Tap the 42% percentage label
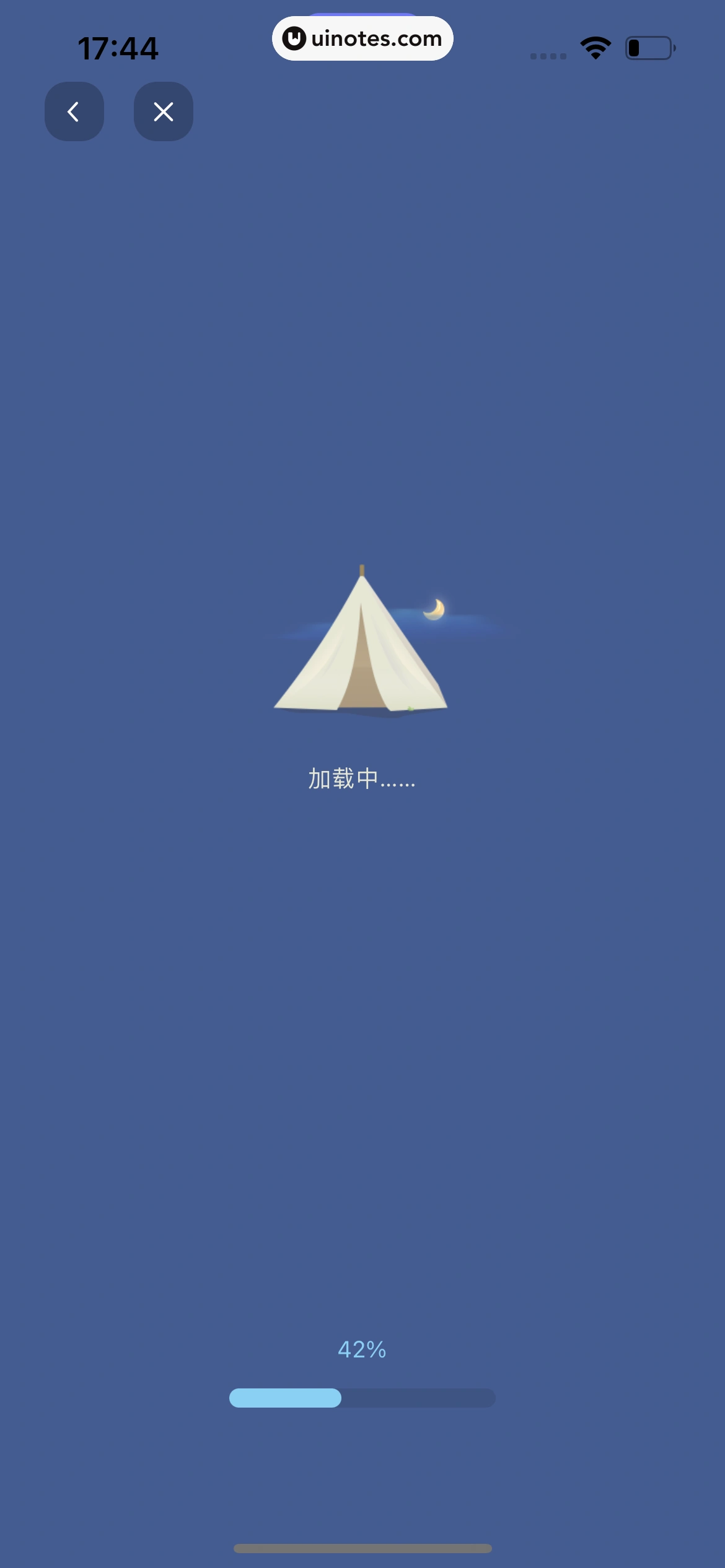Image resolution: width=725 pixels, height=1568 pixels. click(x=361, y=1349)
